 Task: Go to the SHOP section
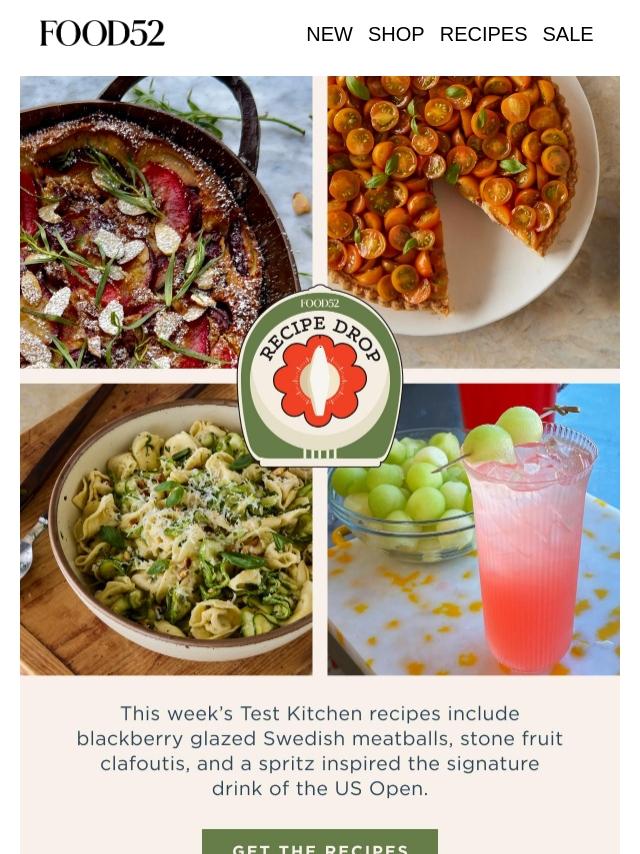tap(396, 34)
